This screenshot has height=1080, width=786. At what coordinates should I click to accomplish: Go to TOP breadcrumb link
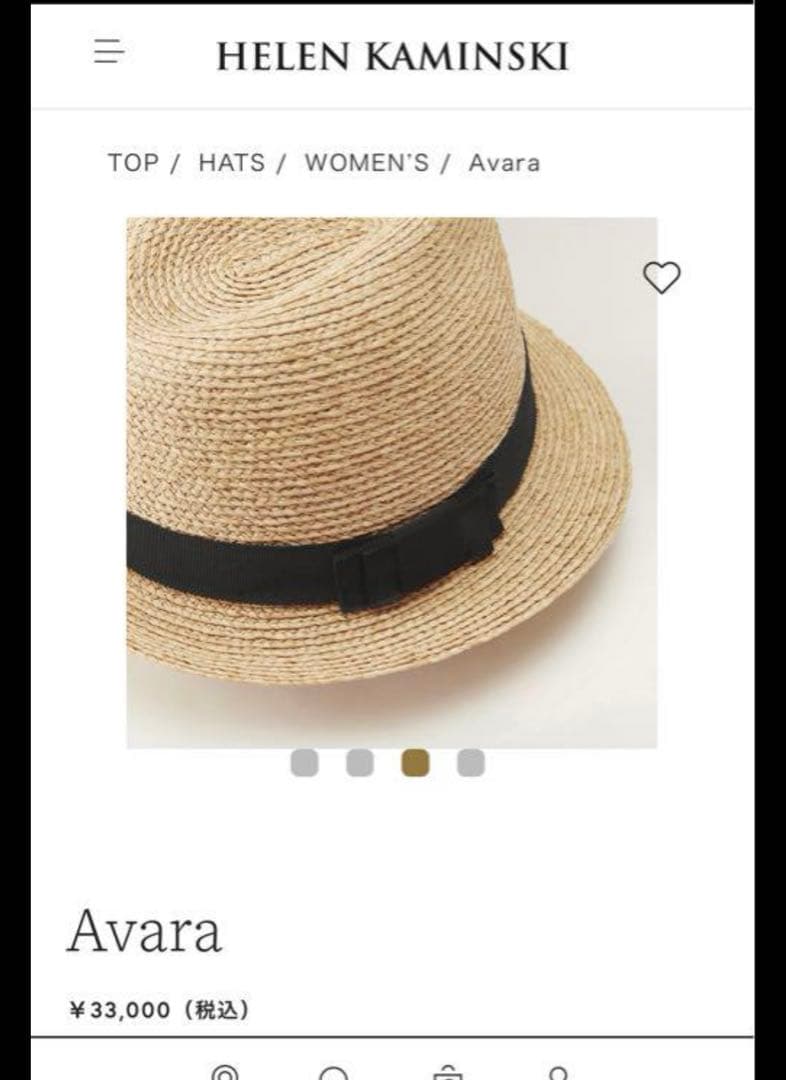pos(133,163)
